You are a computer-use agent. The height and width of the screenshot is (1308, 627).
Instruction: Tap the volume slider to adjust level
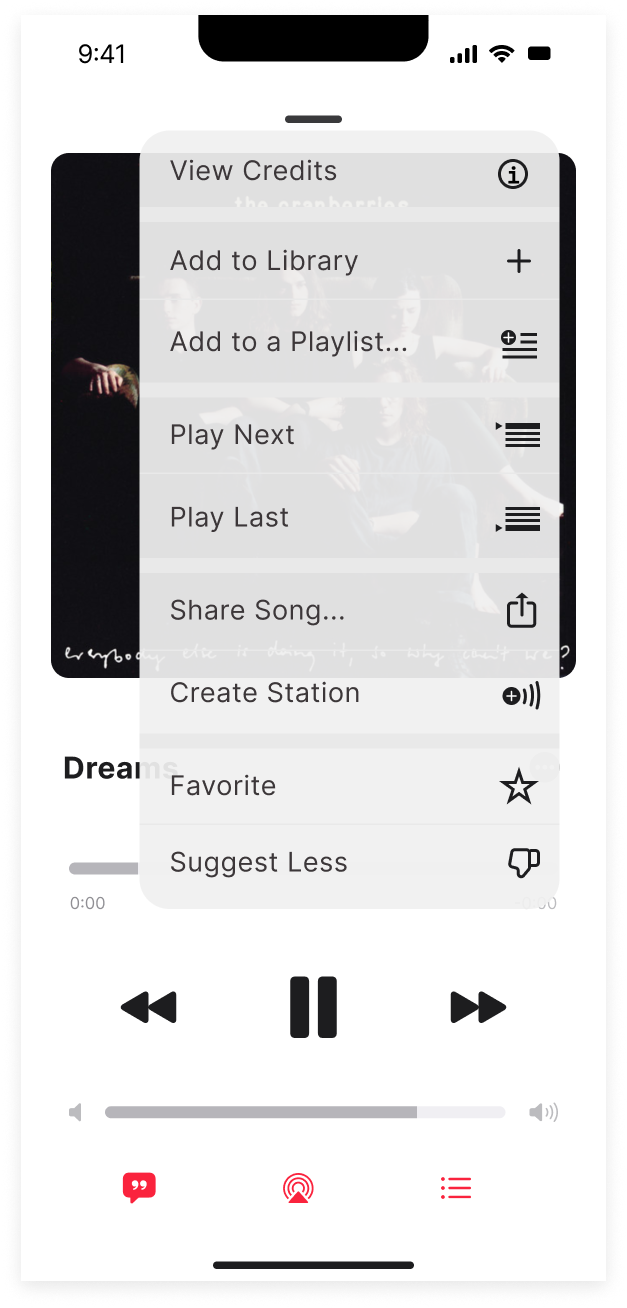click(305, 1112)
